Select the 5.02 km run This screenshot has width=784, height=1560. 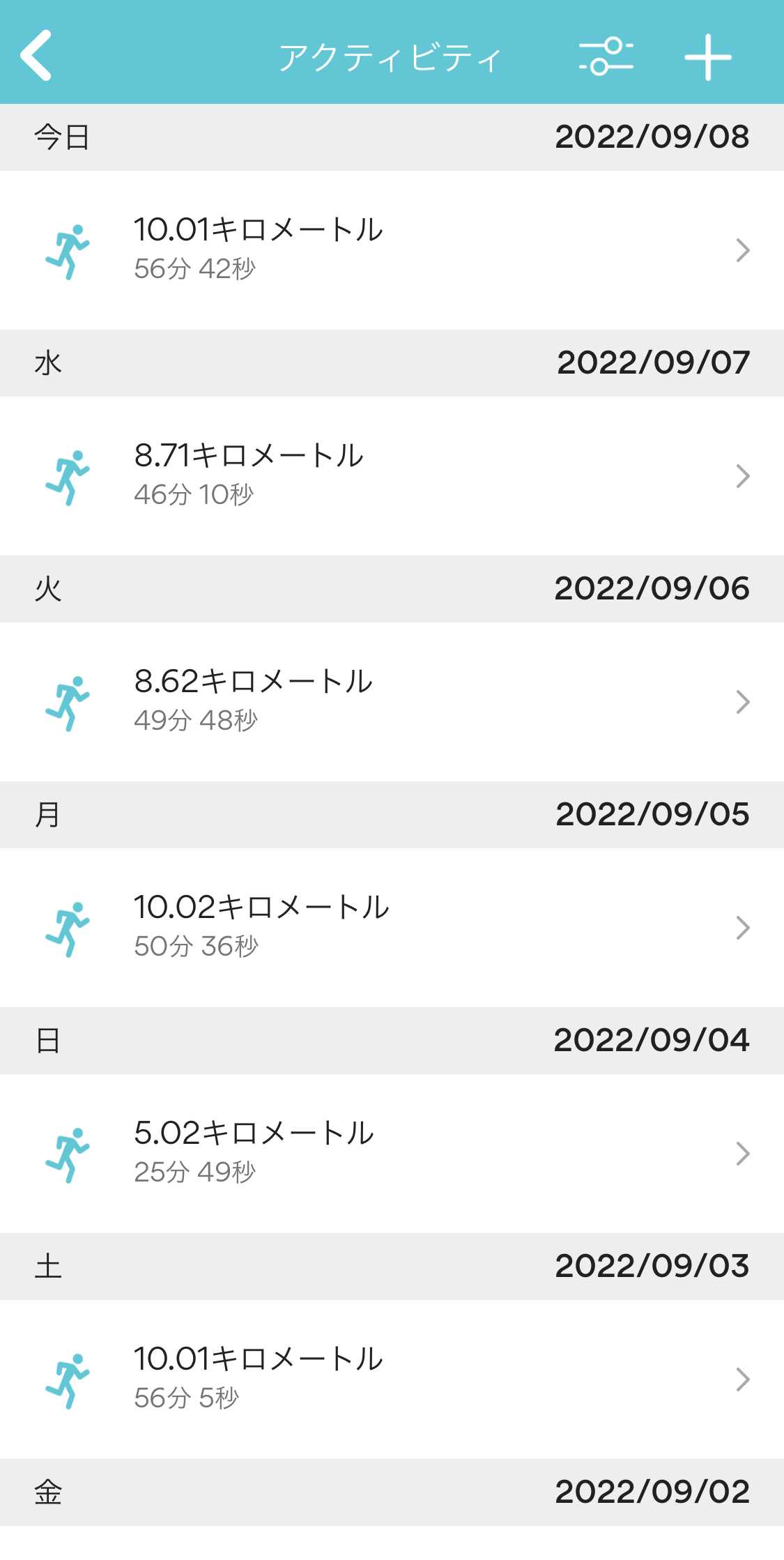tap(392, 1154)
